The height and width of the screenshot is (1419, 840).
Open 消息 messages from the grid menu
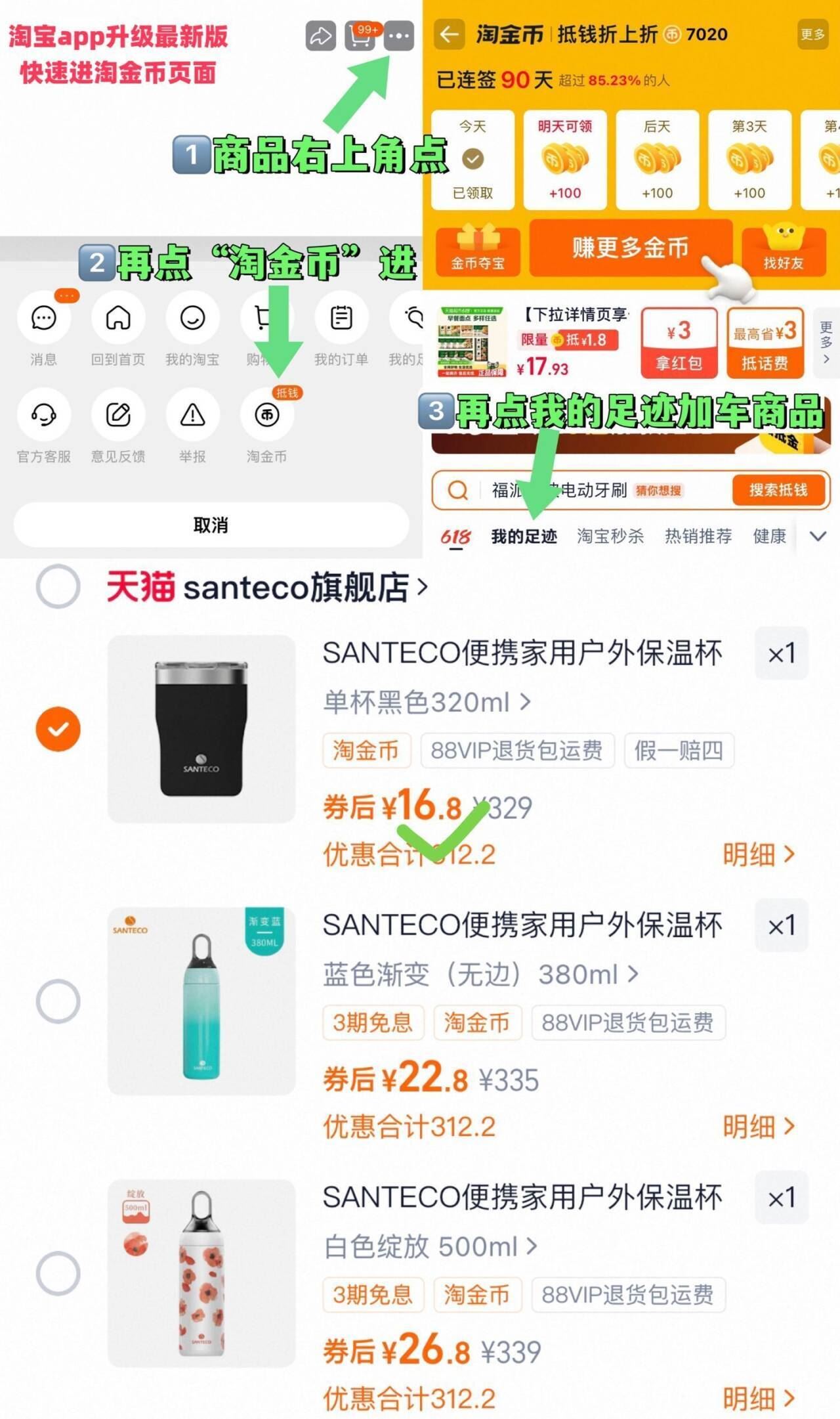[43, 319]
